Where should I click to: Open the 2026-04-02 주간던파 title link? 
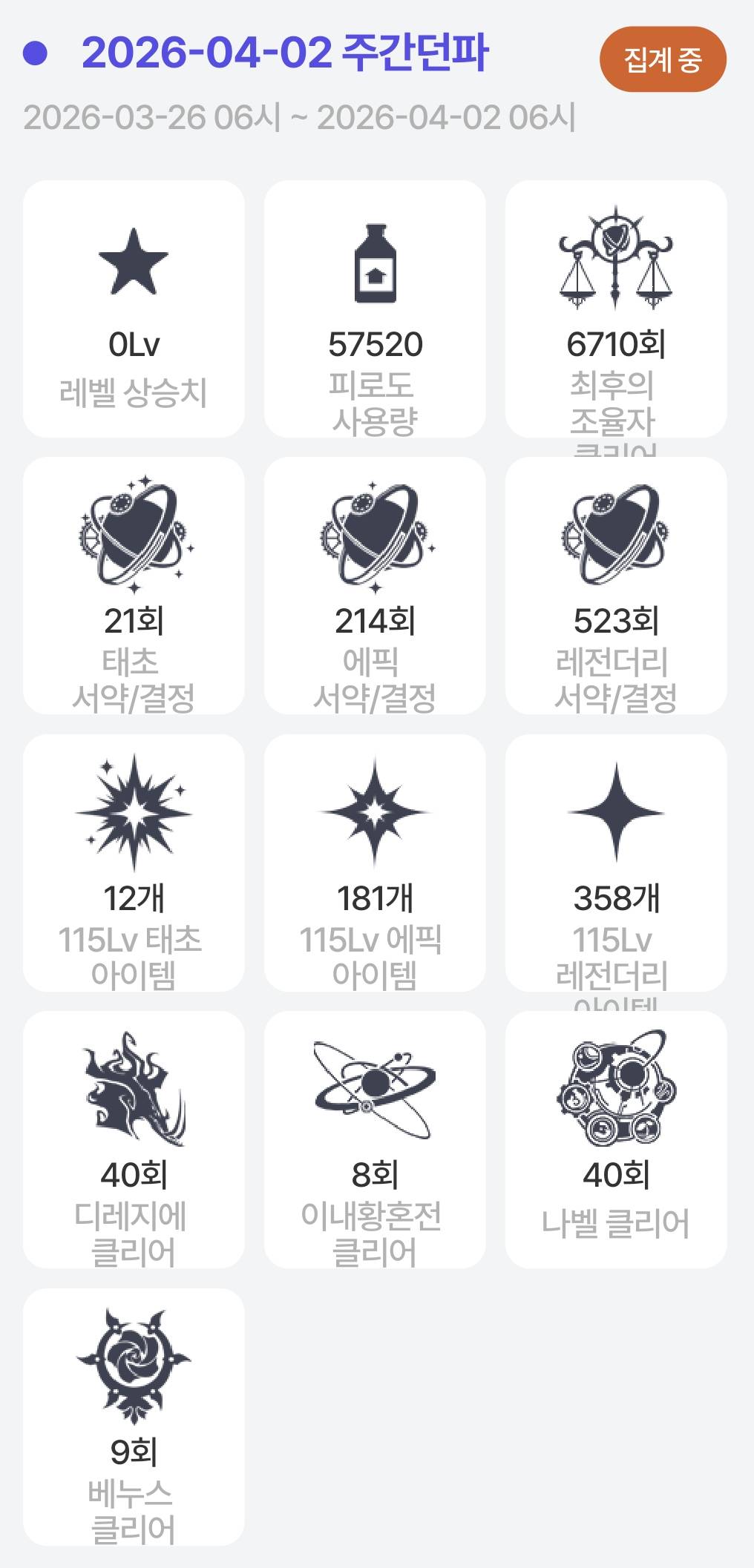pyautogui.click(x=284, y=53)
